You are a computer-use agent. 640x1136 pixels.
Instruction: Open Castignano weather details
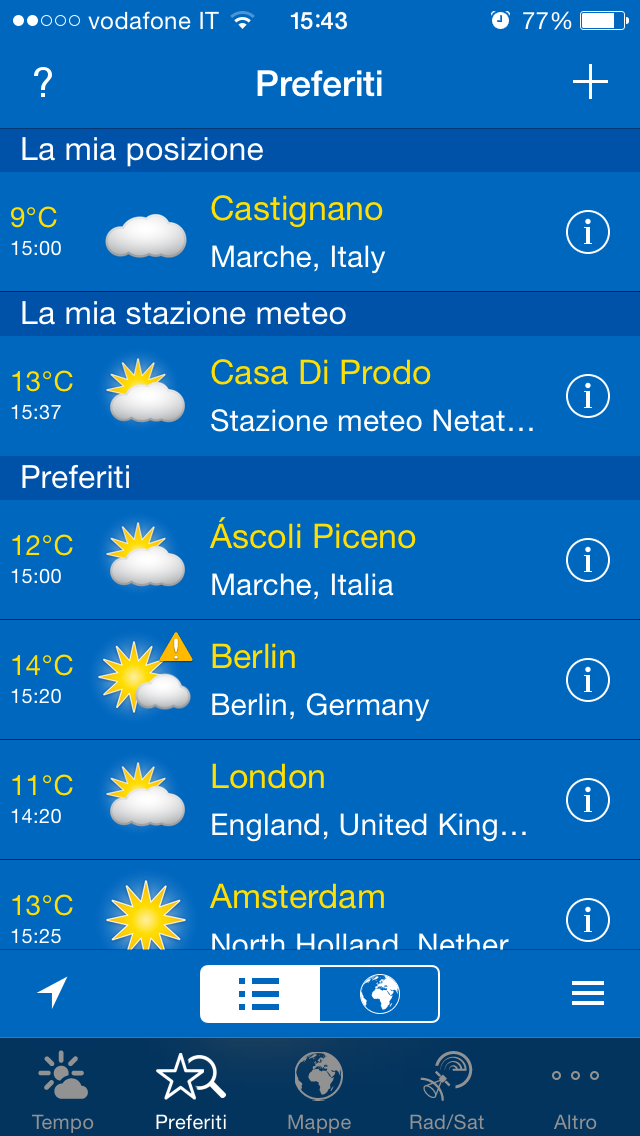[296, 232]
